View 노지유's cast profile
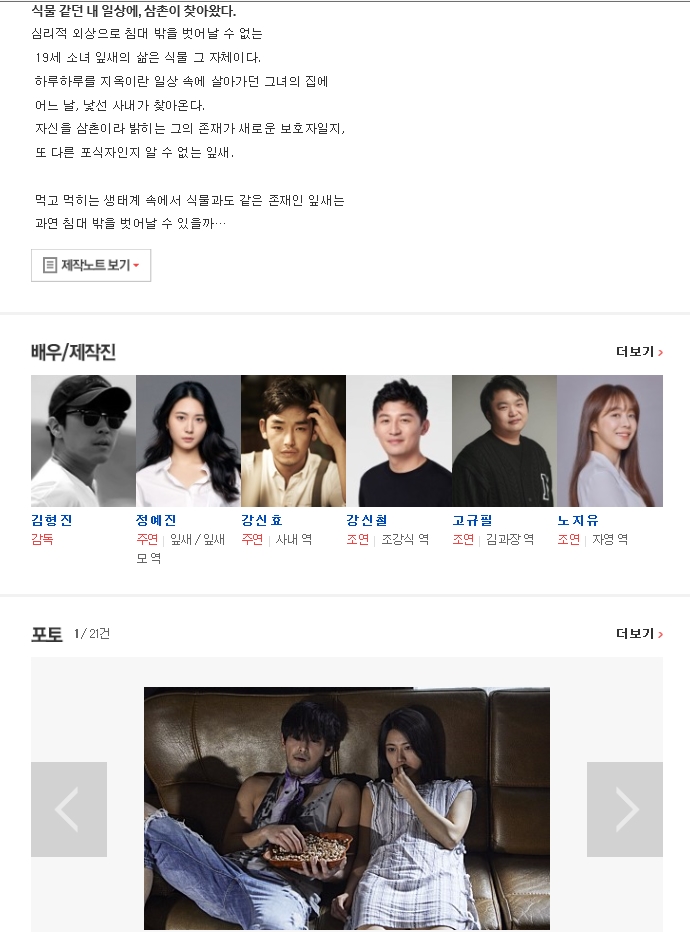The width and height of the screenshot is (690, 932). (x=578, y=520)
